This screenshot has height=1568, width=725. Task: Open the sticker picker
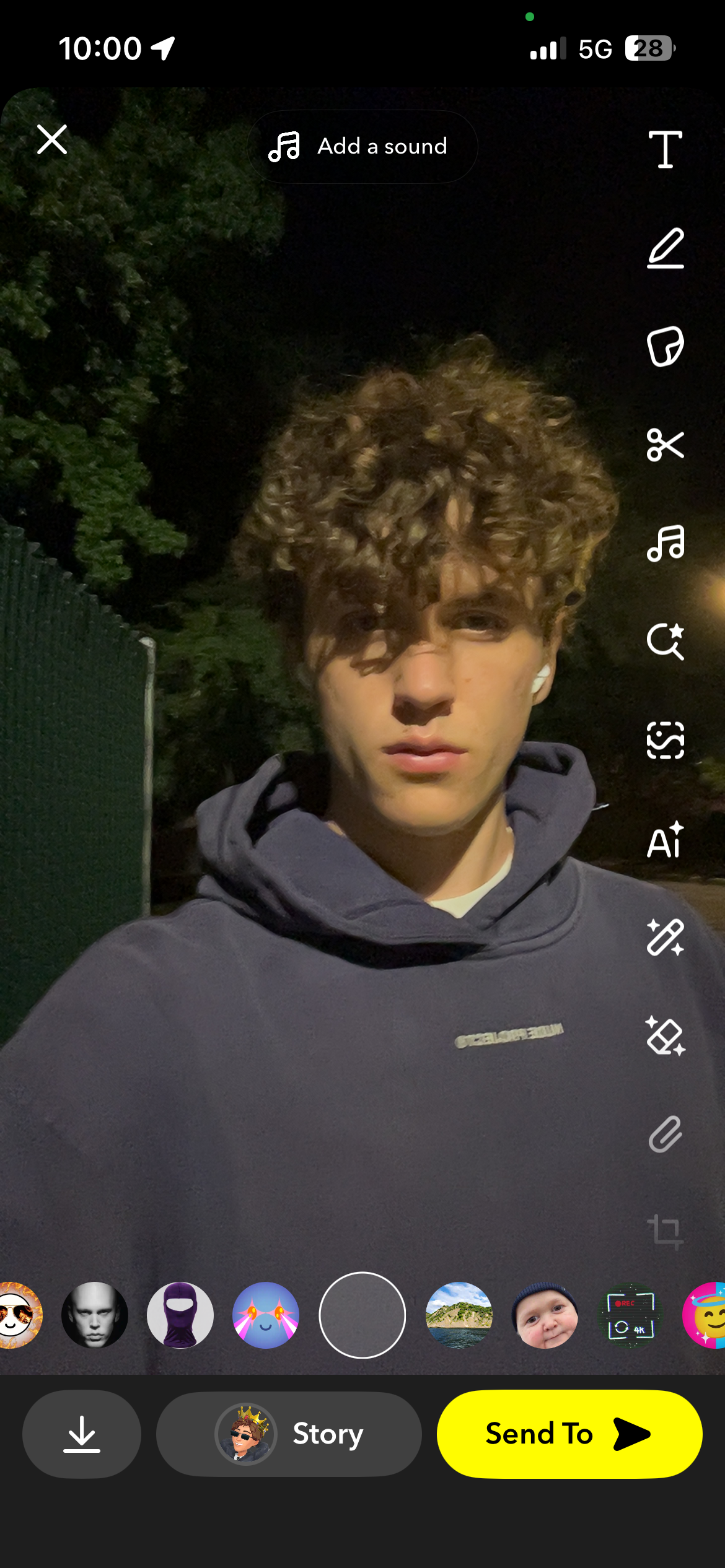pos(666,346)
